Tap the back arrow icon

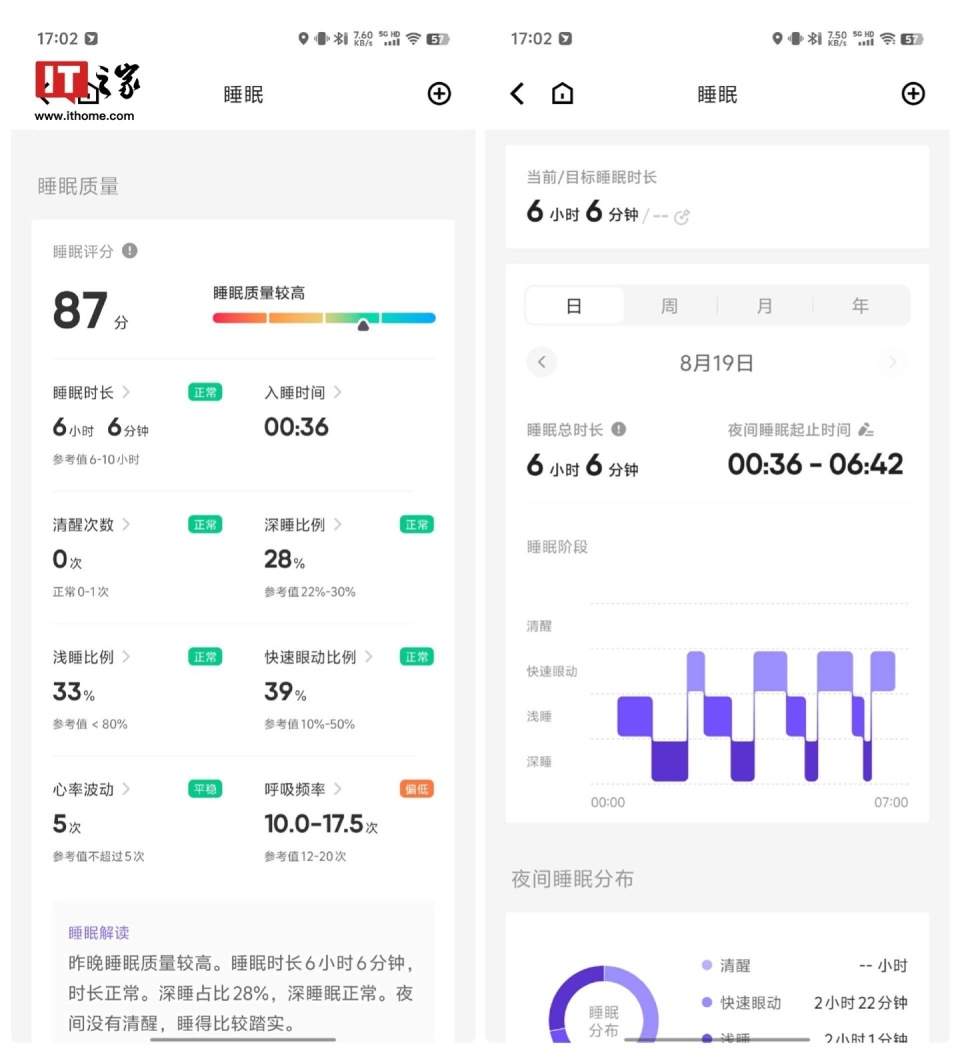(516, 93)
